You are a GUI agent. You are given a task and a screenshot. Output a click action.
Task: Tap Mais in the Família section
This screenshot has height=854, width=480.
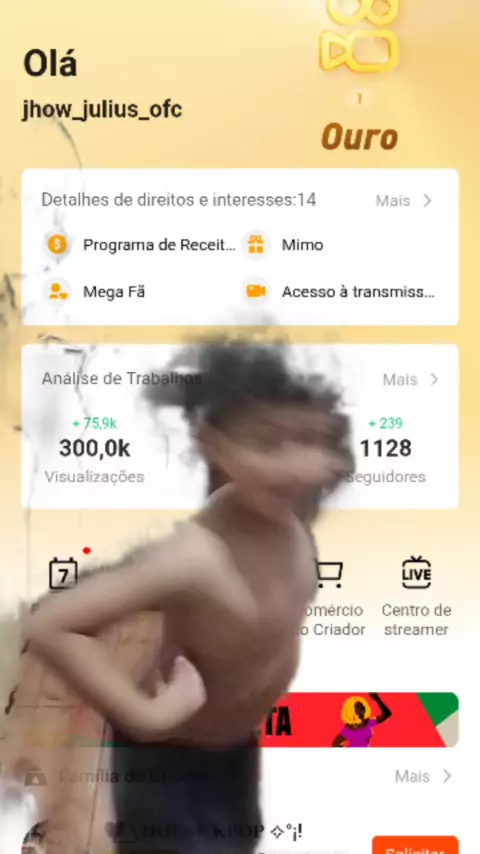pos(423,776)
